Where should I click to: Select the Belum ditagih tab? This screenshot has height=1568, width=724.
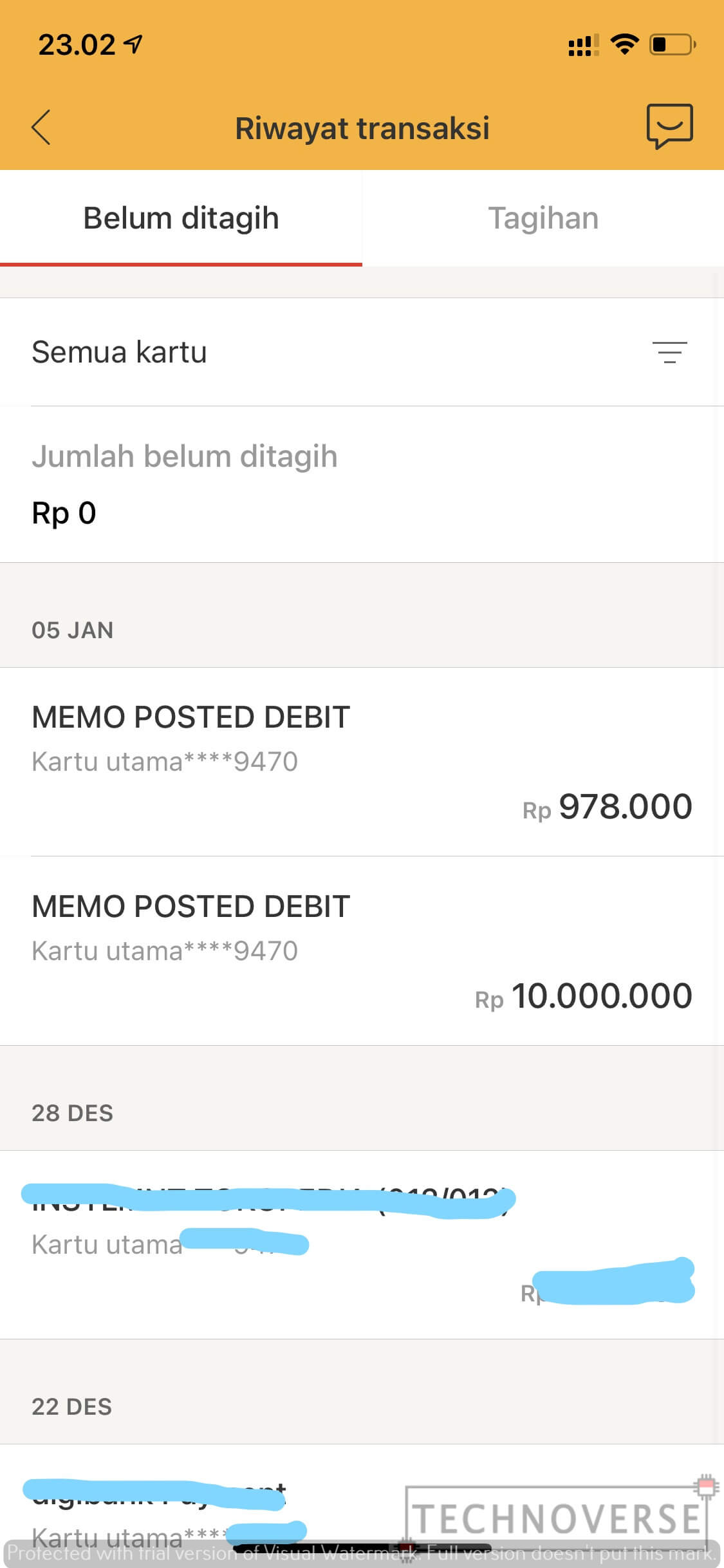coord(181,218)
